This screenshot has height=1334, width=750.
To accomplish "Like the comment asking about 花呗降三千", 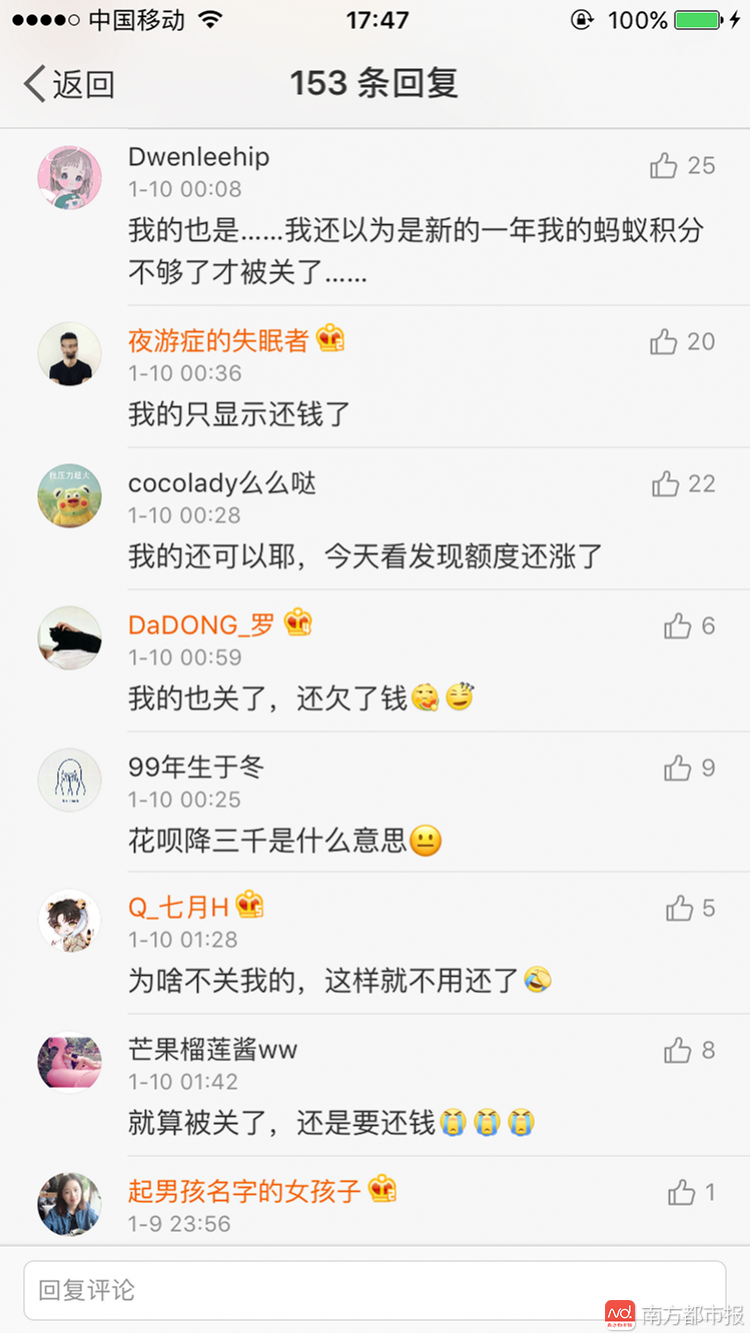I will (x=678, y=769).
